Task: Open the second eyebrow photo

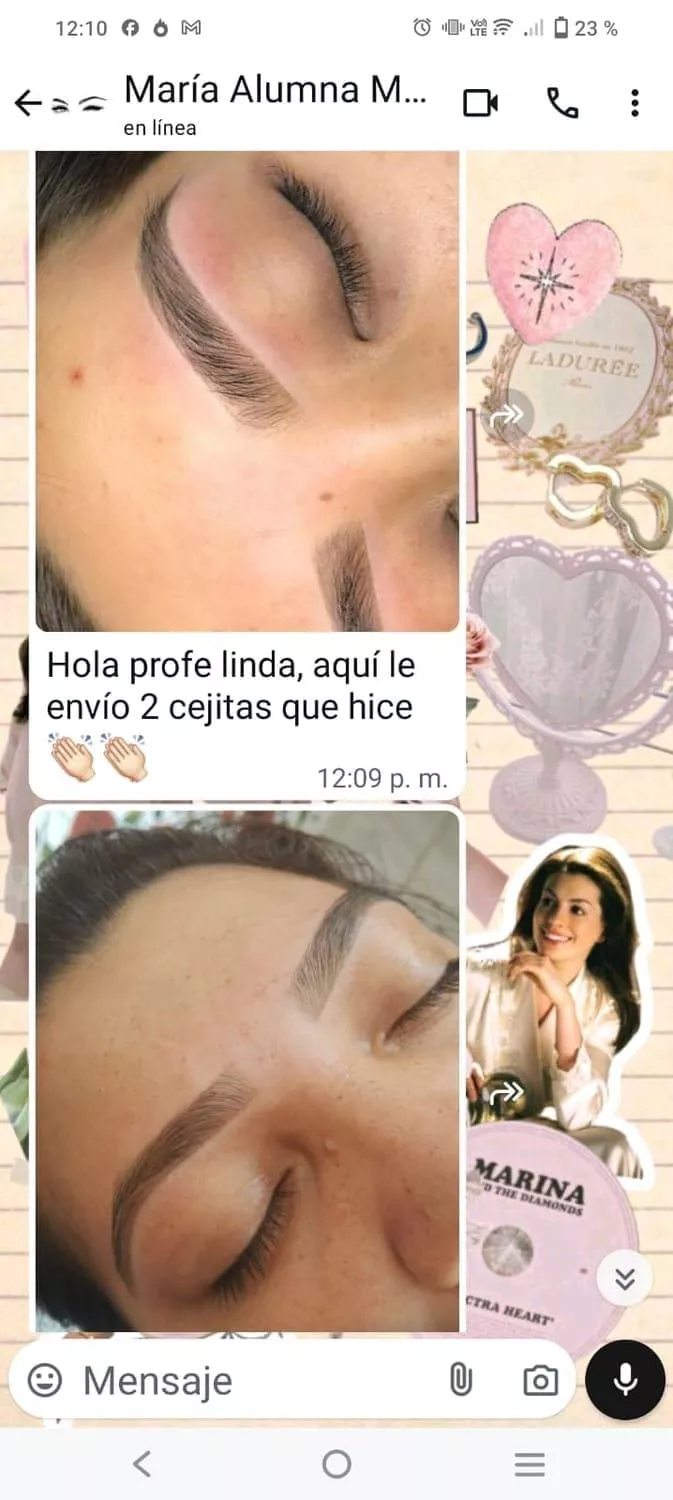Action: [x=247, y=1070]
